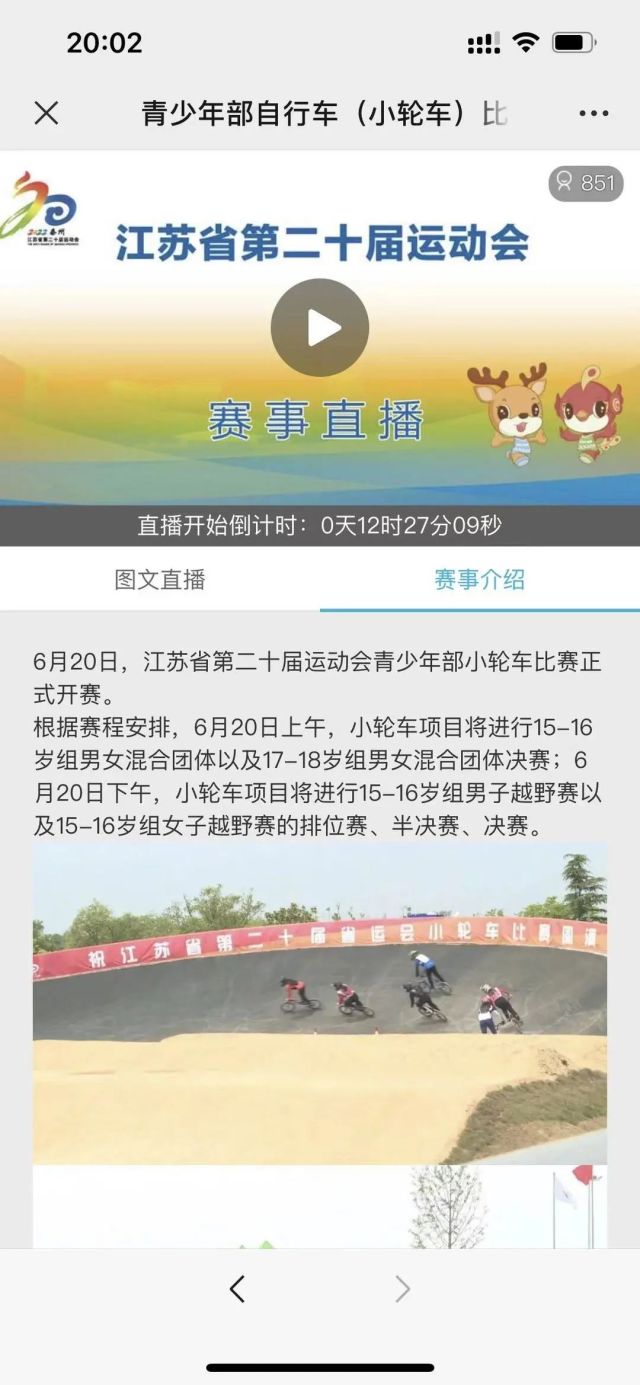Screen dimensions: 640x1385
Task: Play the 赛事直播 livestream video
Action: pos(320,328)
